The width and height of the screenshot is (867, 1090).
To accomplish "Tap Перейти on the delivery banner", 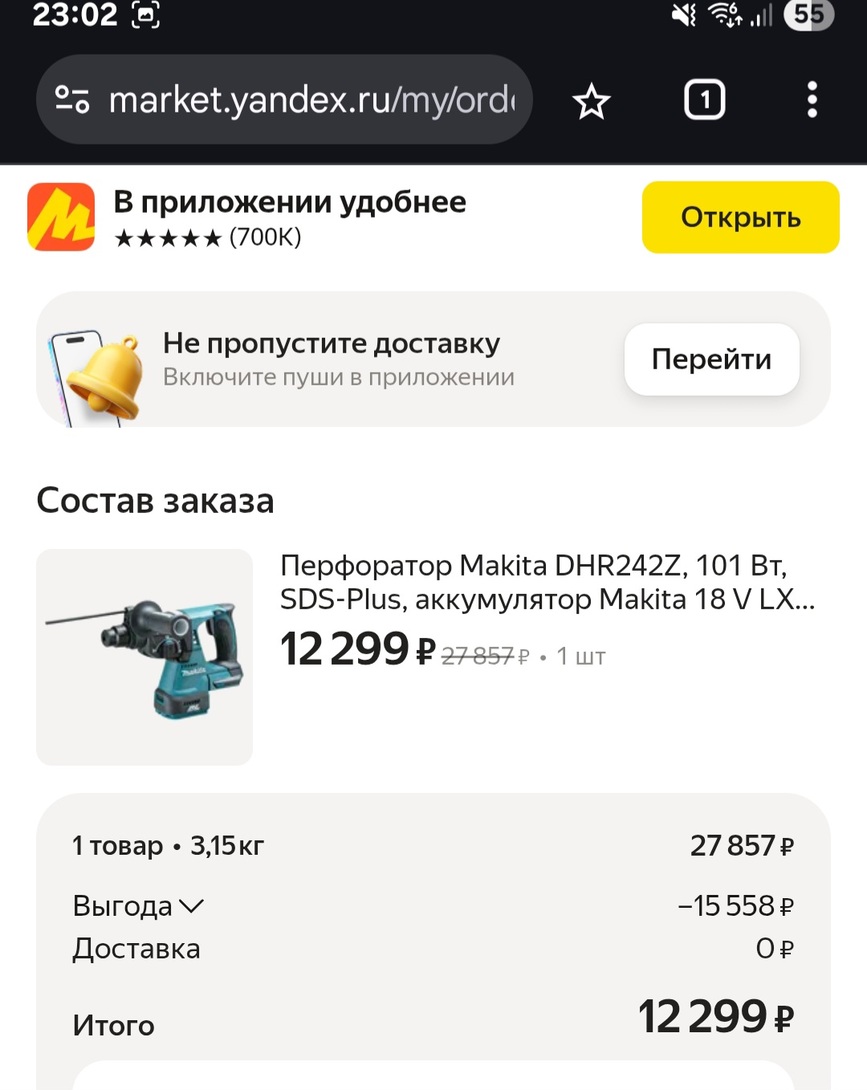I will coord(711,359).
